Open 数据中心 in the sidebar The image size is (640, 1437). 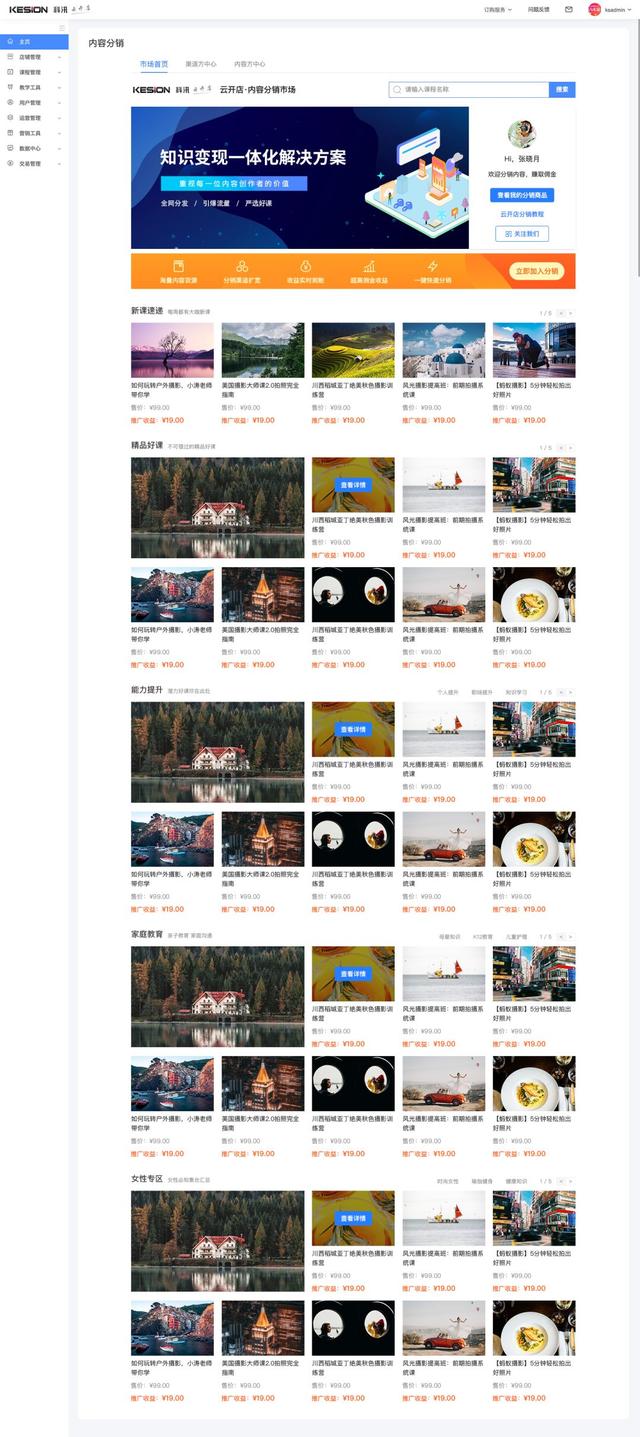[x=33, y=148]
